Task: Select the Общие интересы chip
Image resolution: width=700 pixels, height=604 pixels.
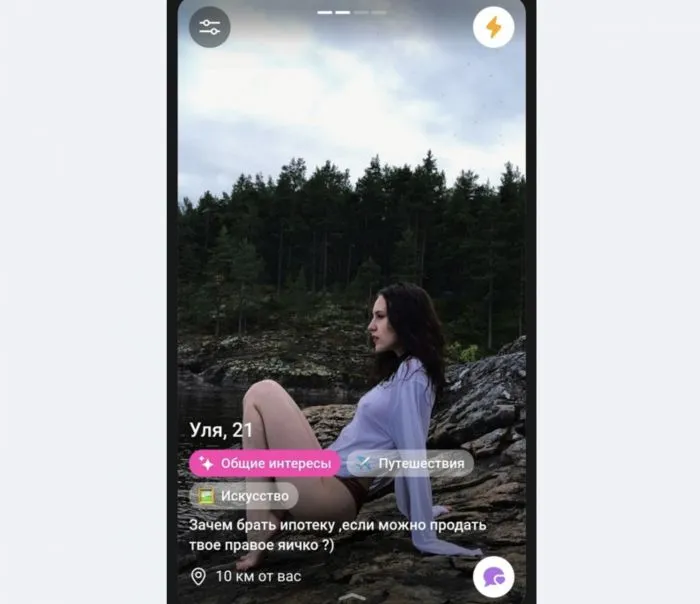Action: [265, 463]
